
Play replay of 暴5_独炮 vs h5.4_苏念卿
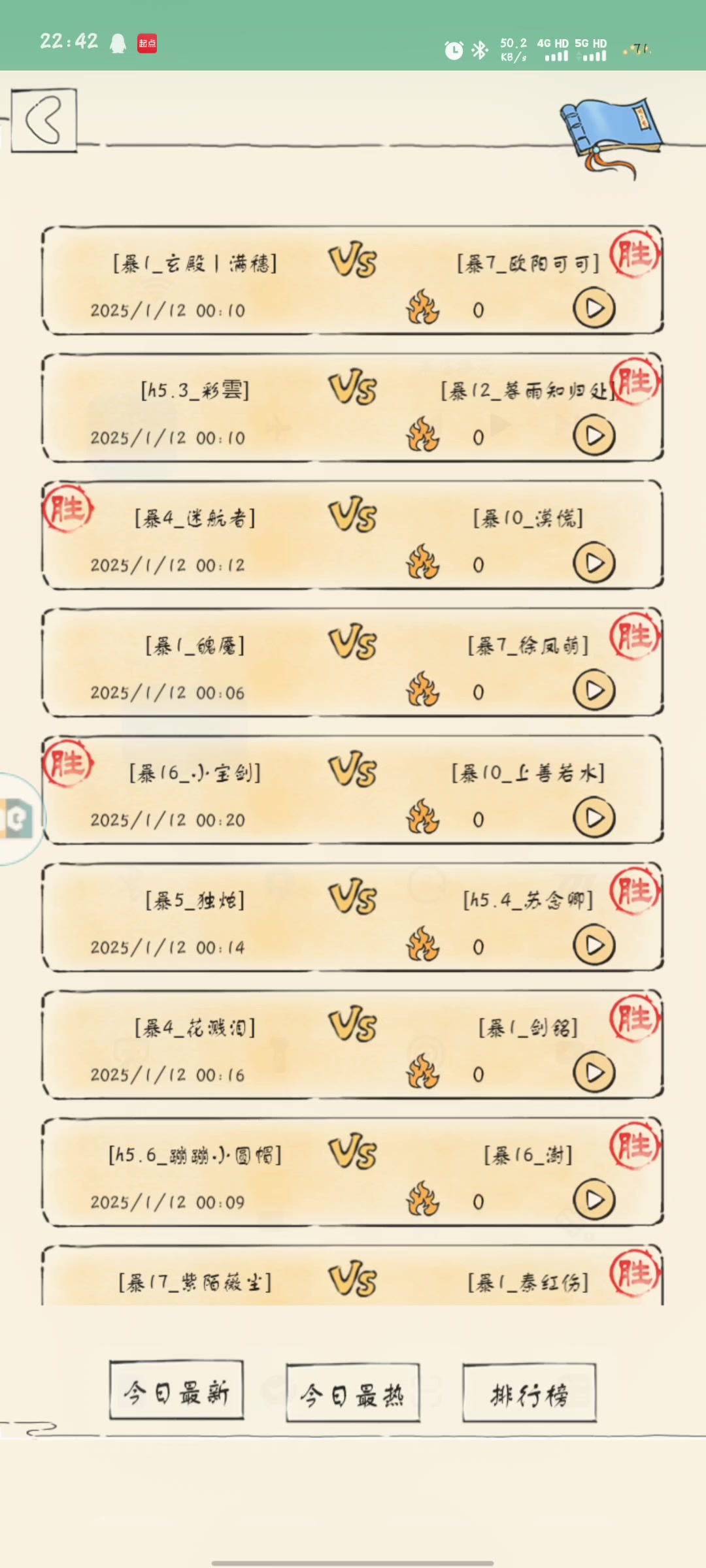click(x=594, y=945)
